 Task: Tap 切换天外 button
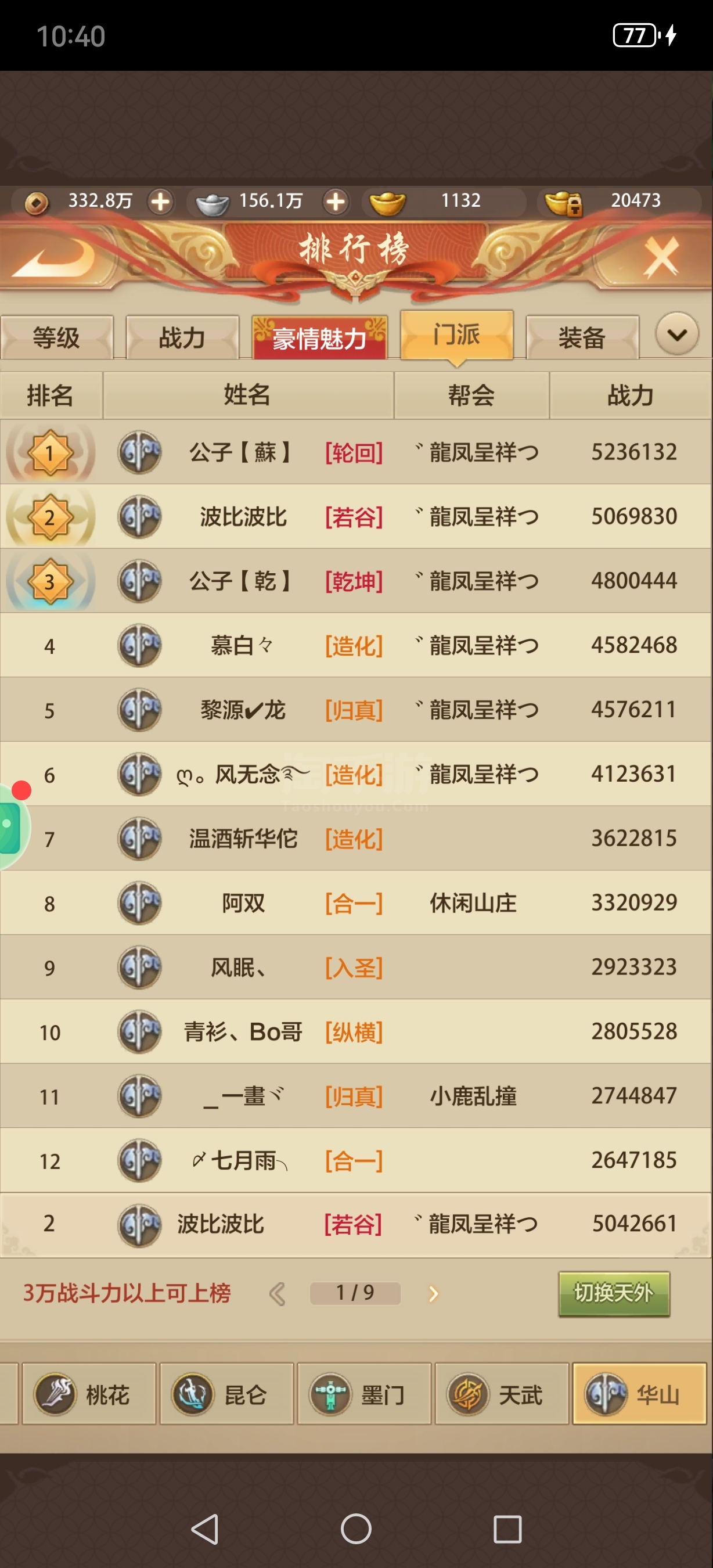pos(614,1293)
